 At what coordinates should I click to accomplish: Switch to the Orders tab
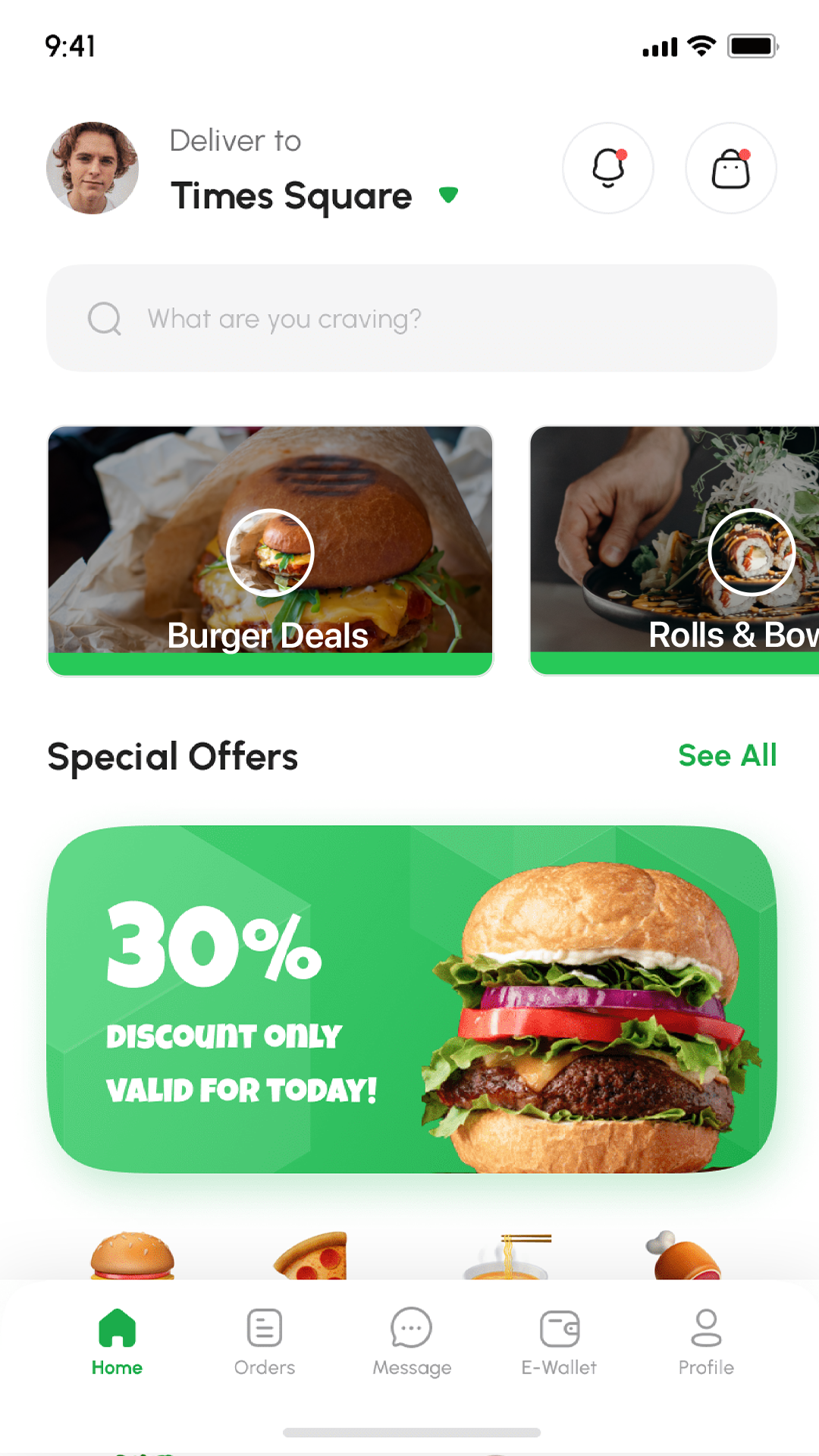click(264, 1342)
